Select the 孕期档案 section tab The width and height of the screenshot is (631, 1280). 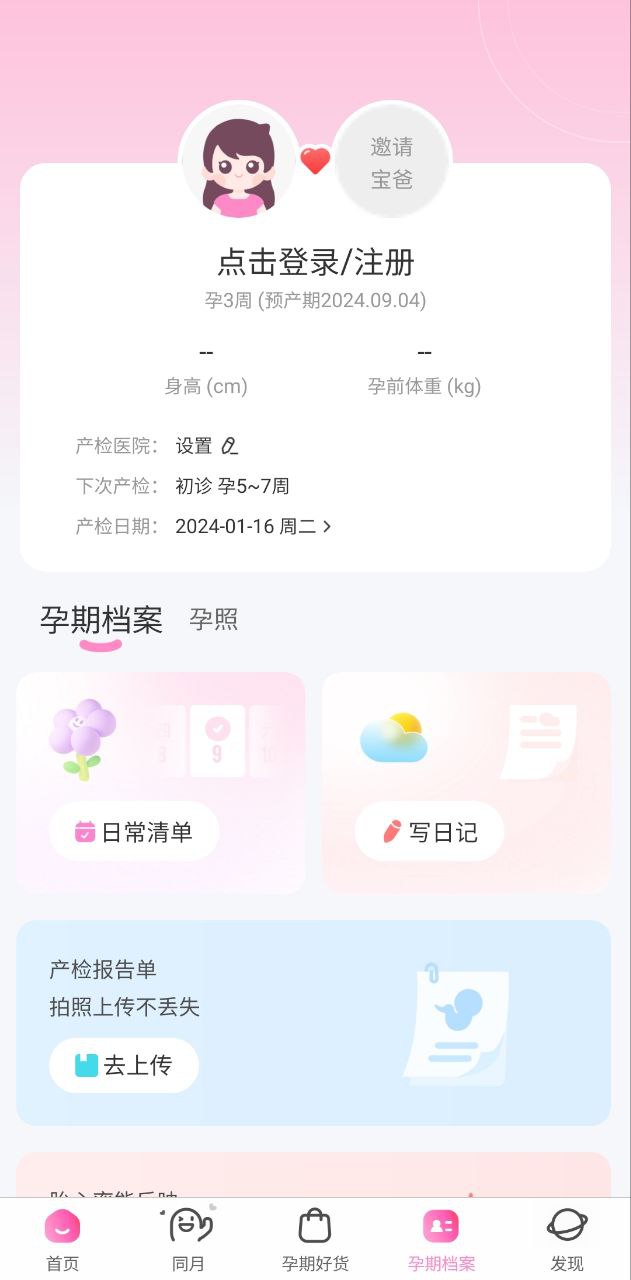pyautogui.click(x=101, y=620)
